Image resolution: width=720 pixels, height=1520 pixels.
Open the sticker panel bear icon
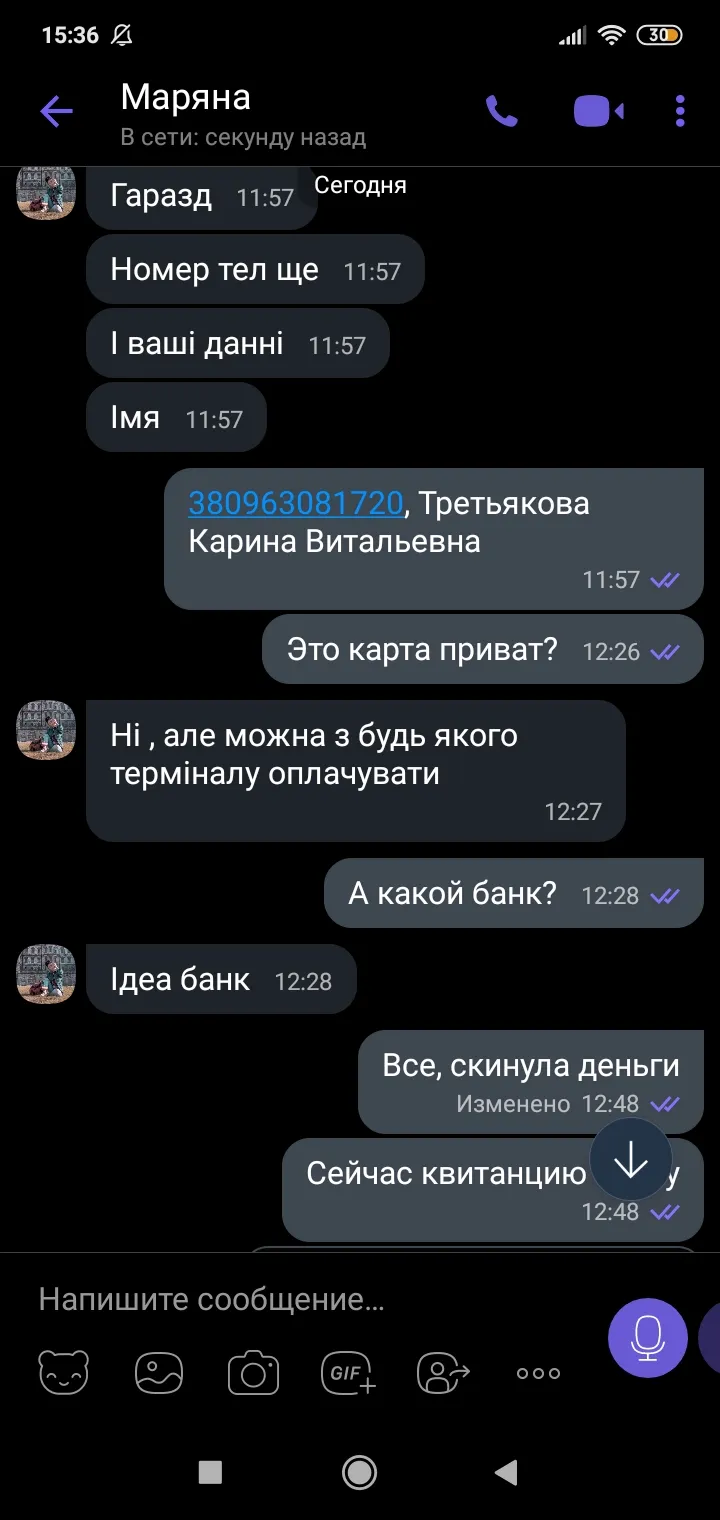click(63, 1373)
